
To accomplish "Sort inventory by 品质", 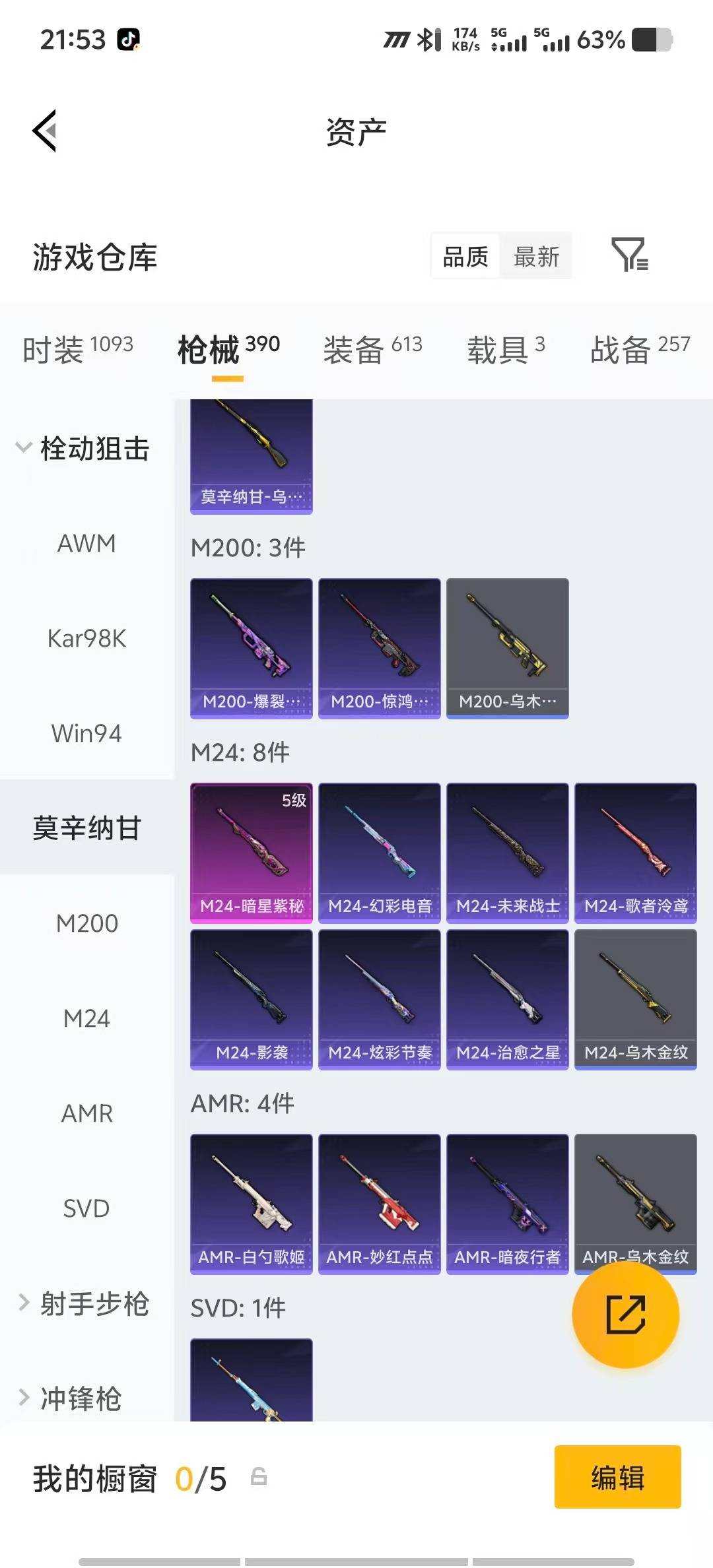I will (x=464, y=257).
